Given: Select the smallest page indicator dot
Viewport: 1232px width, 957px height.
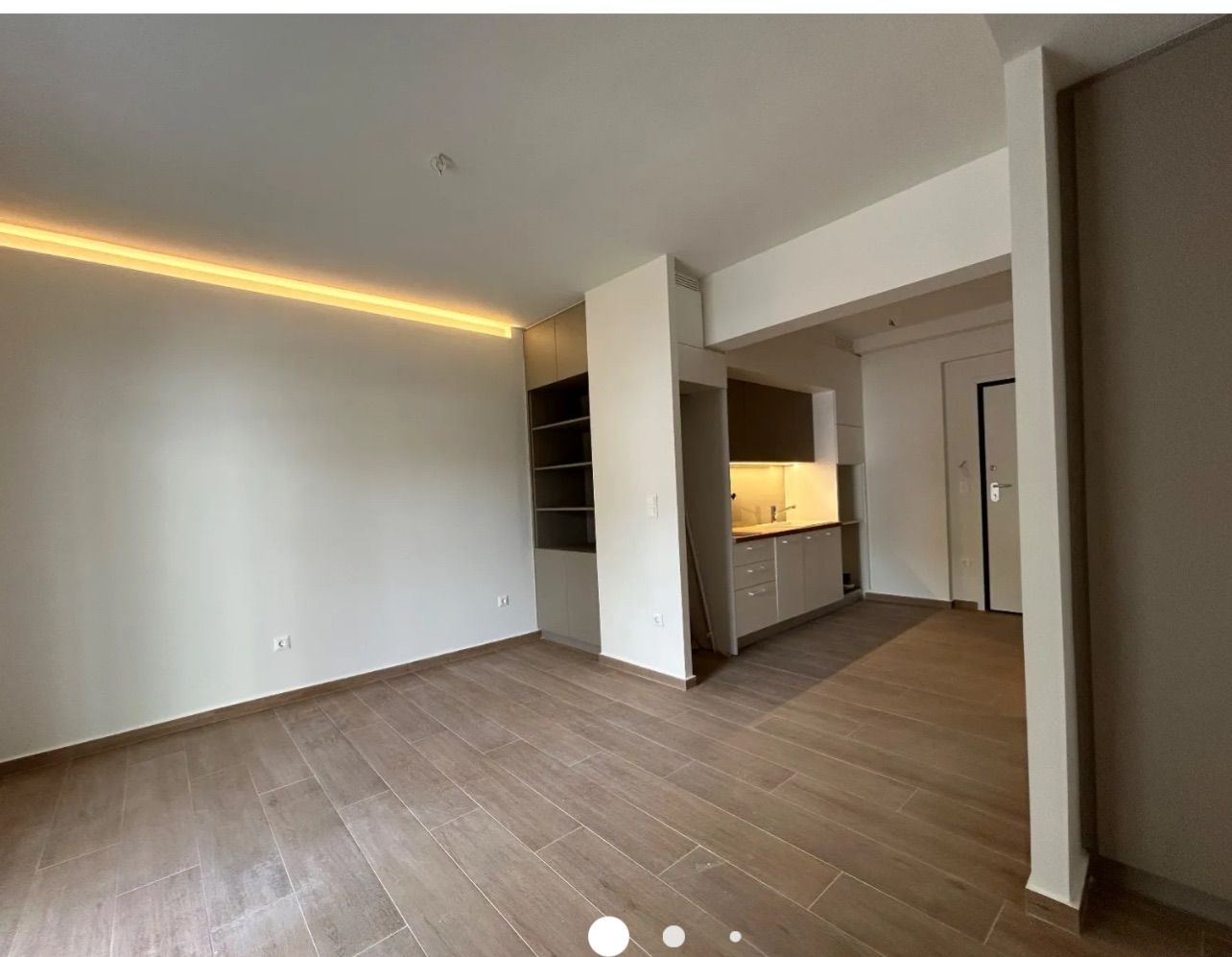Looking at the screenshot, I should coord(735,937).
